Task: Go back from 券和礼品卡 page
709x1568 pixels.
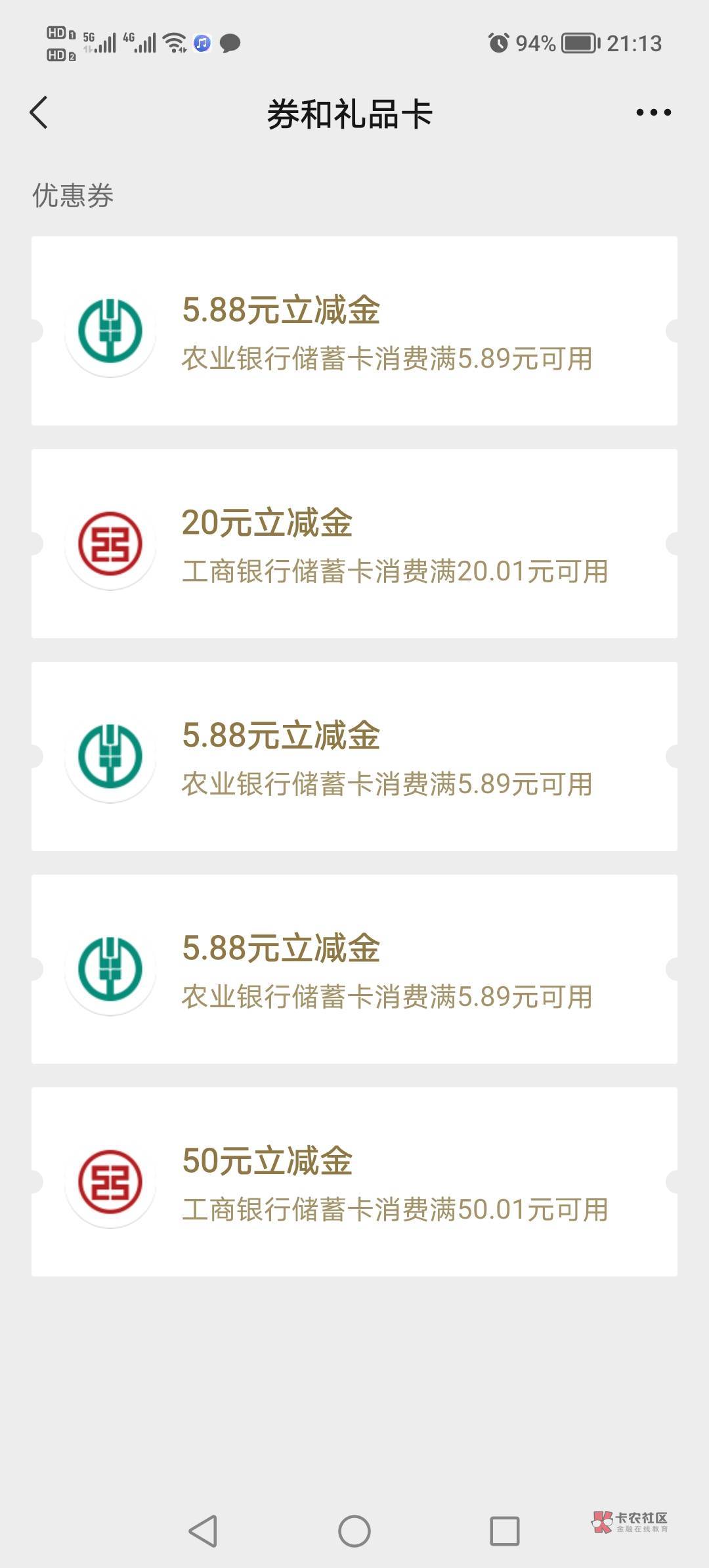Action: [x=39, y=112]
